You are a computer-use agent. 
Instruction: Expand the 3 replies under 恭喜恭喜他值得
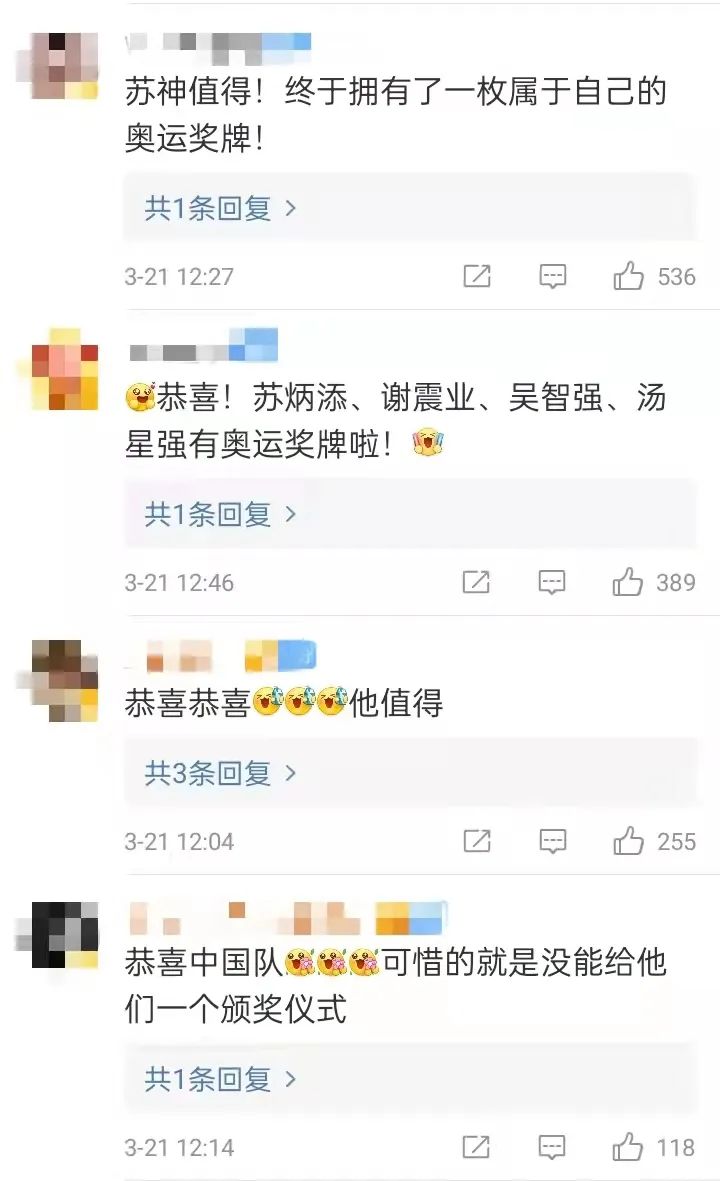tap(220, 773)
